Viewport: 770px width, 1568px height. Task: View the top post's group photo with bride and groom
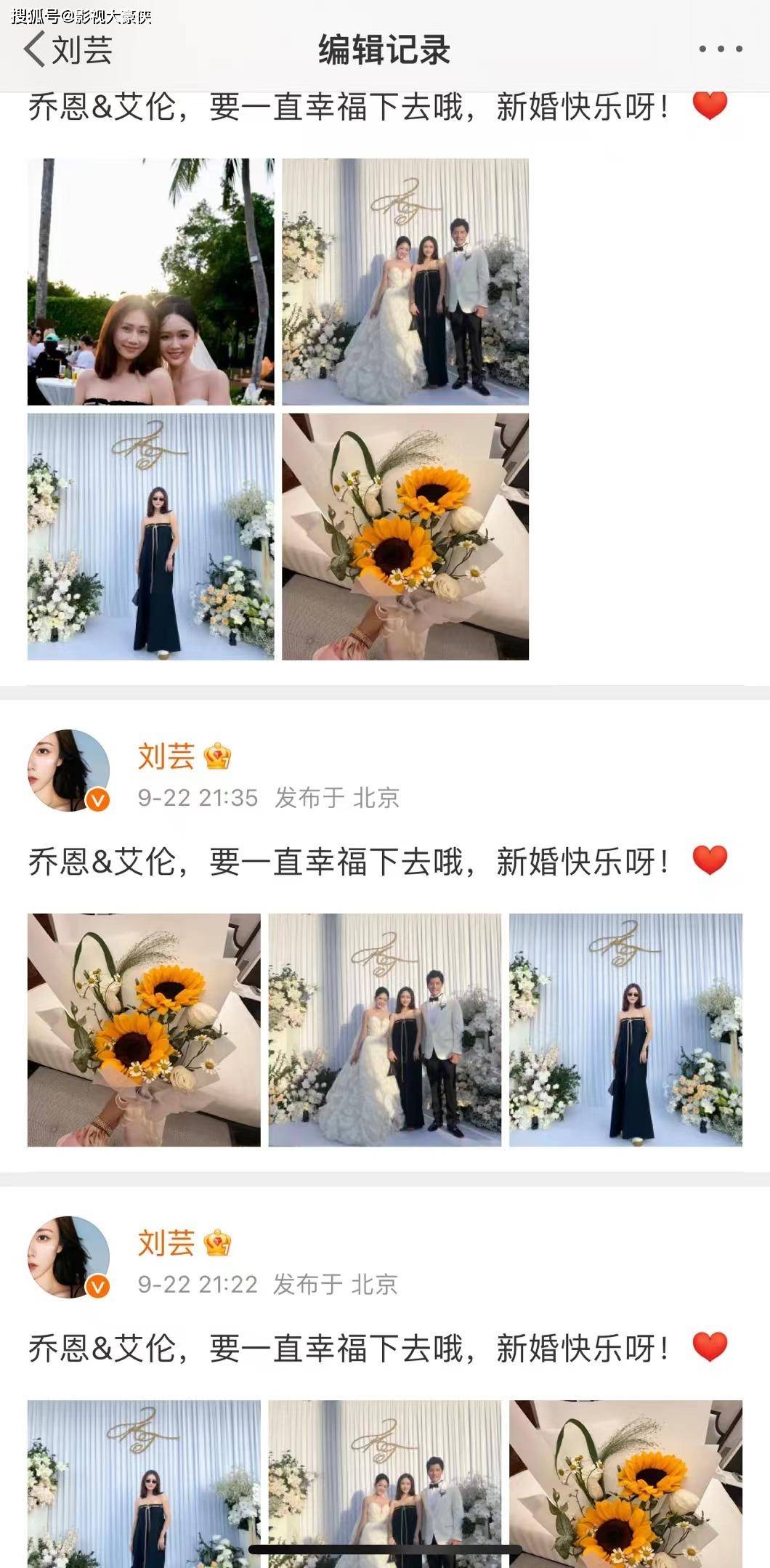(x=405, y=282)
